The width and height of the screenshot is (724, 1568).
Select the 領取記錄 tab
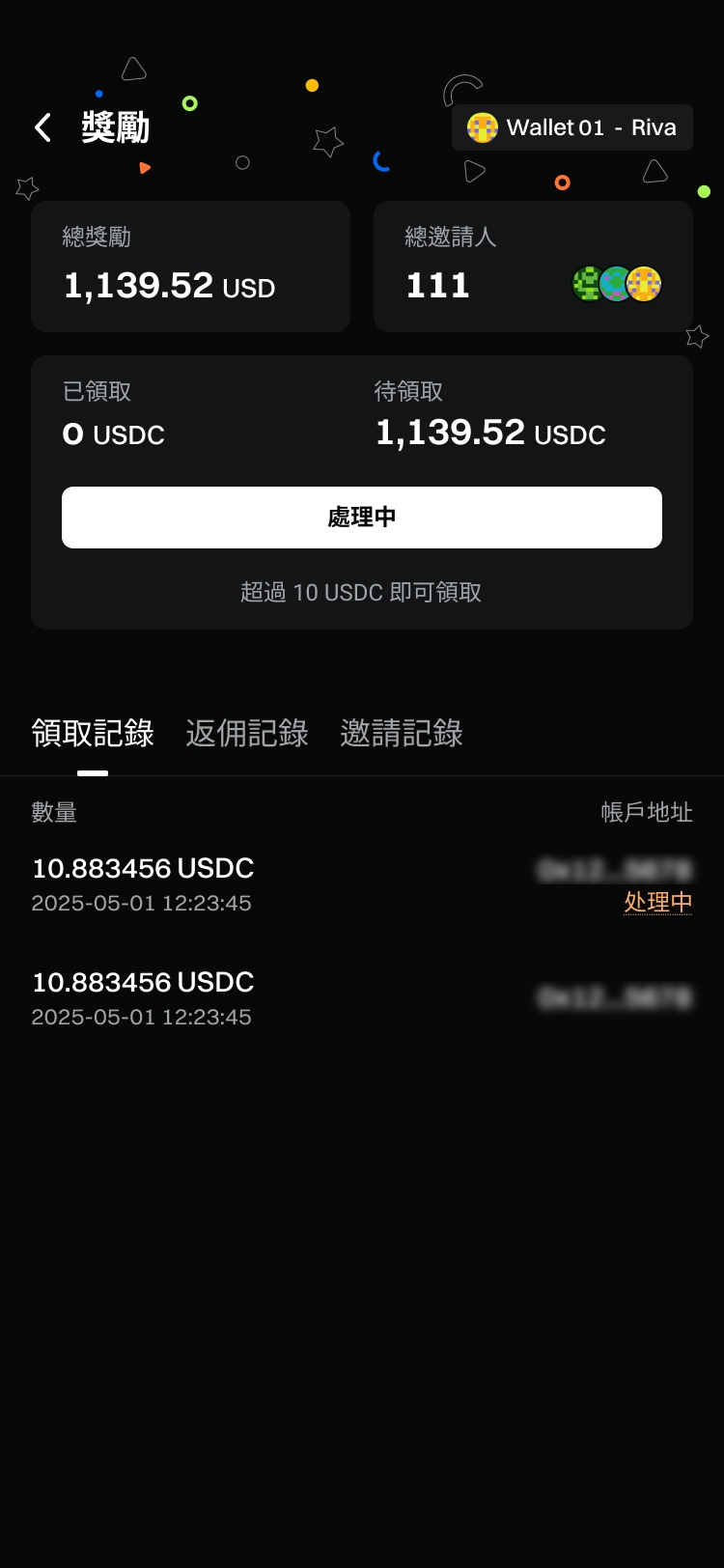(x=93, y=734)
